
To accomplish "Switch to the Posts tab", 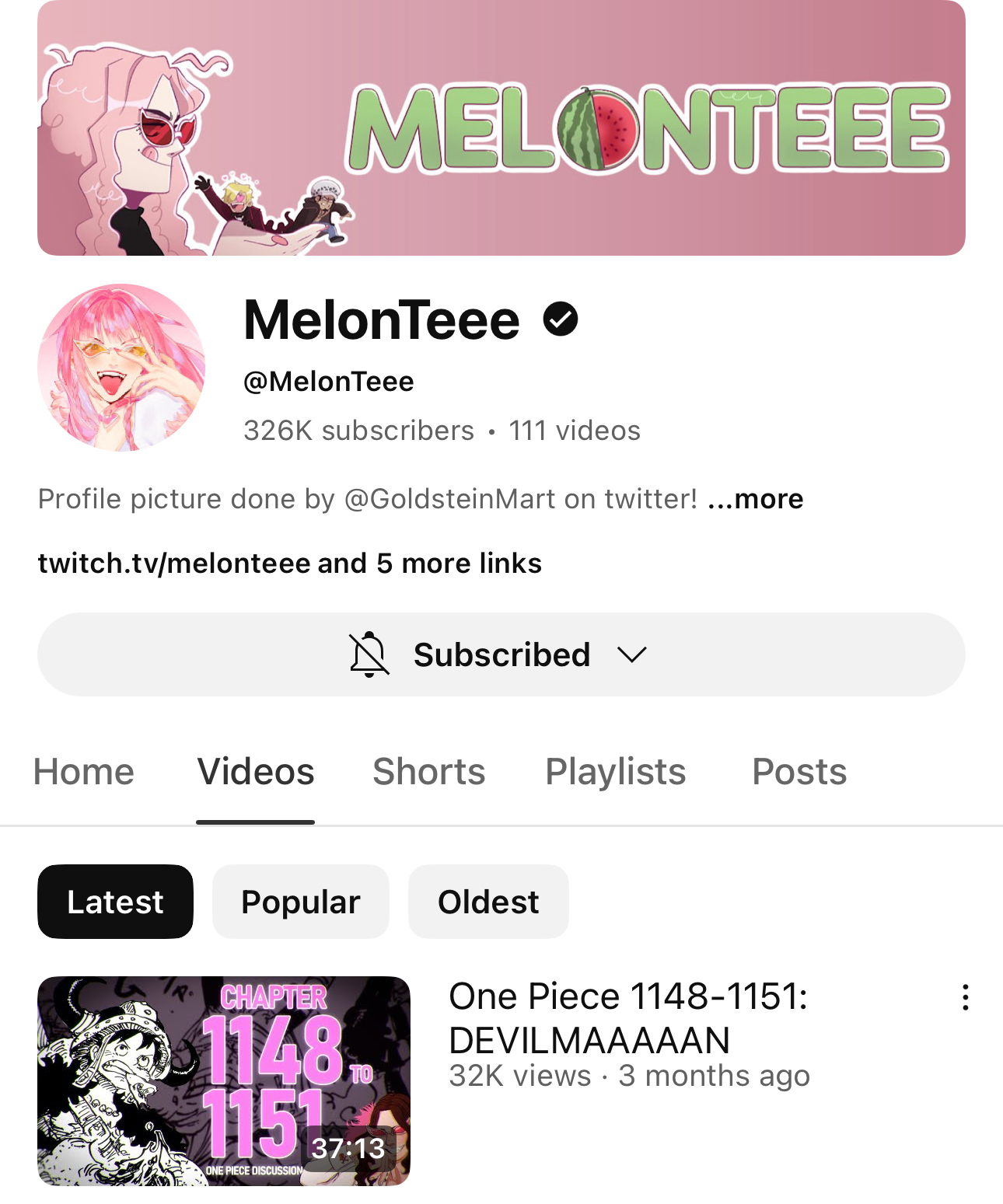I will click(799, 772).
